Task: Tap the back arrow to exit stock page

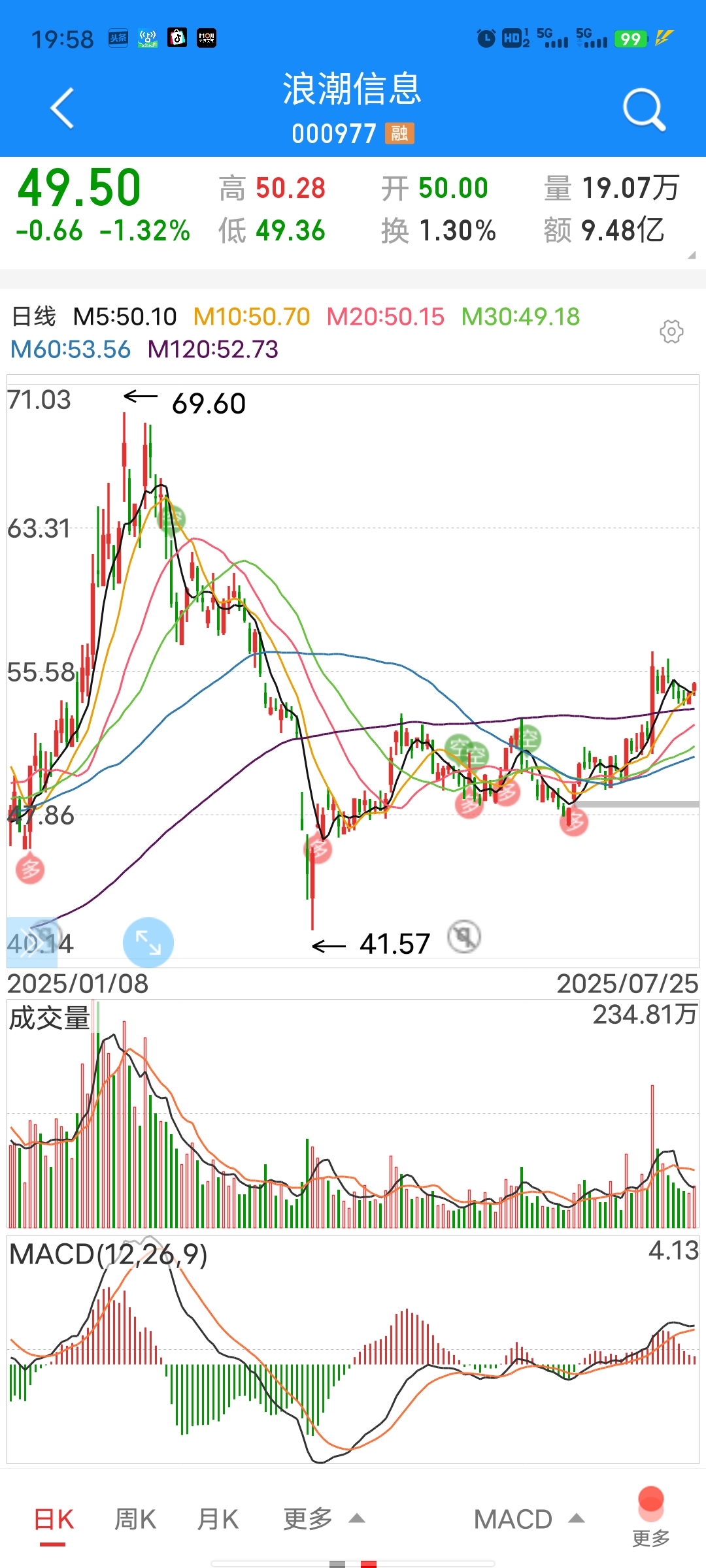Action: click(x=60, y=108)
